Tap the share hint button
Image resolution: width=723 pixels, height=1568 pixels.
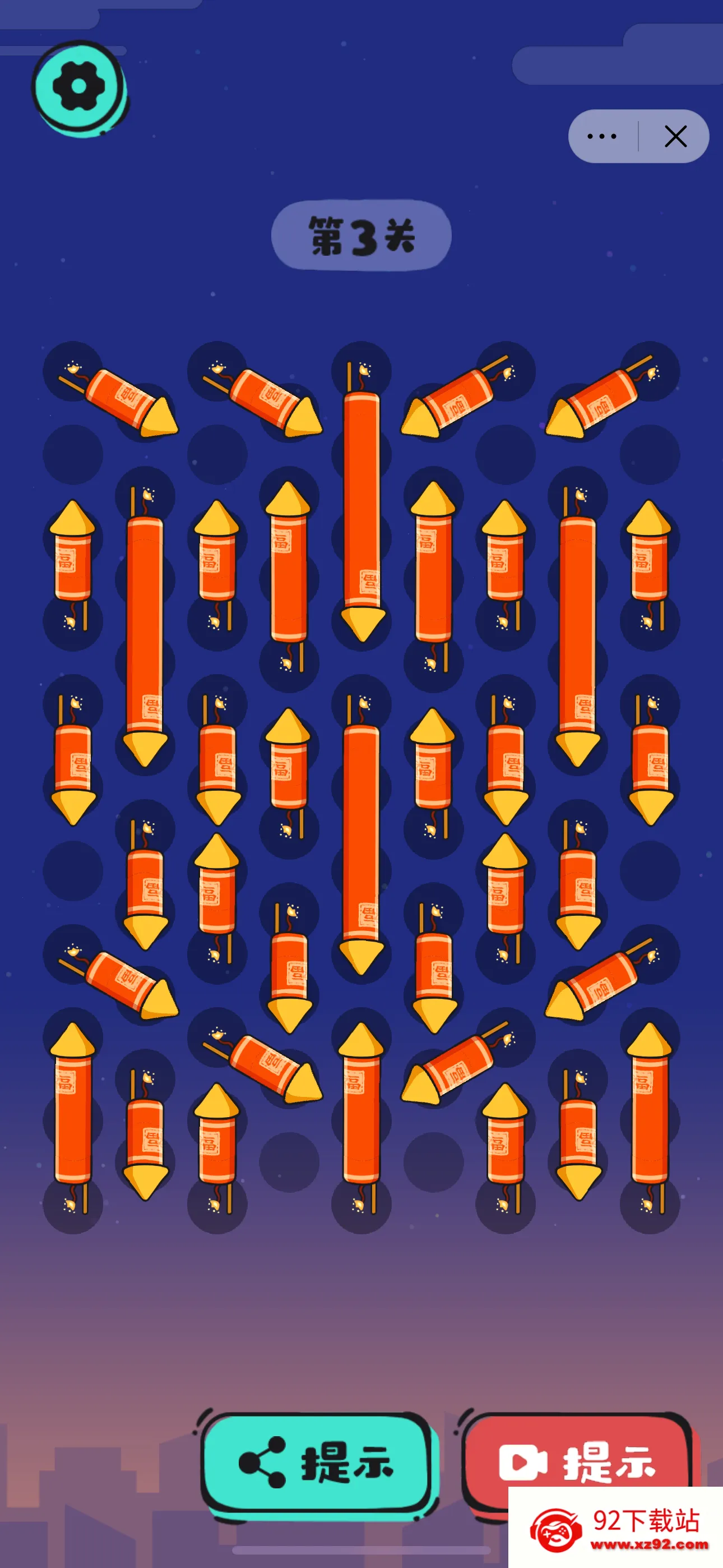click(x=317, y=1462)
